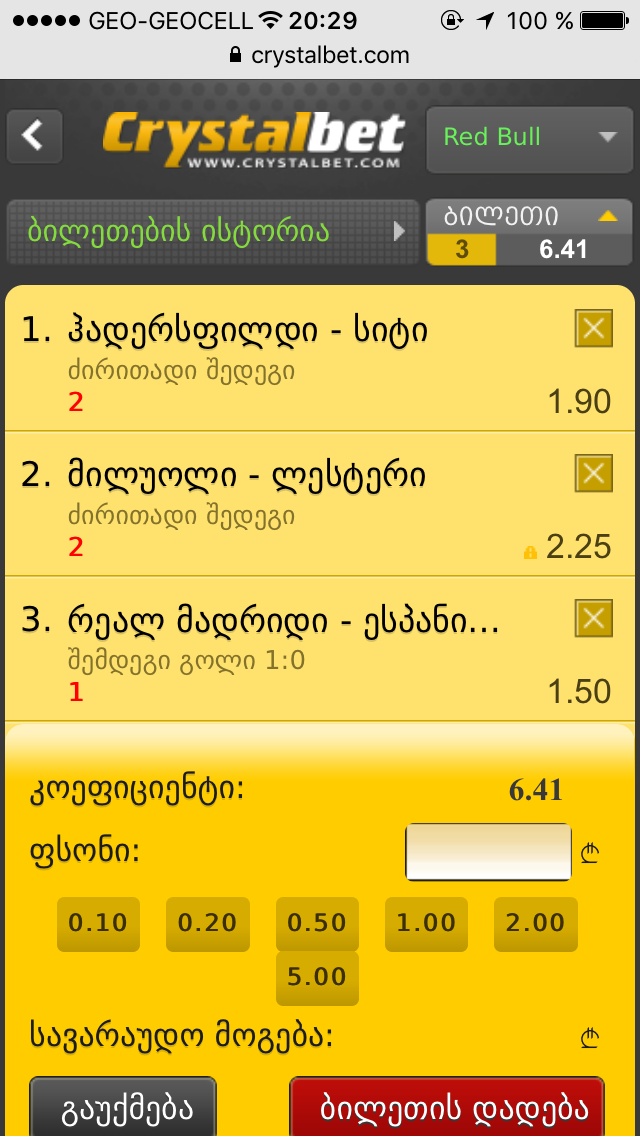Image resolution: width=640 pixels, height=1136 pixels.
Task: Select the 0.10 stake amount
Action: (x=98, y=923)
